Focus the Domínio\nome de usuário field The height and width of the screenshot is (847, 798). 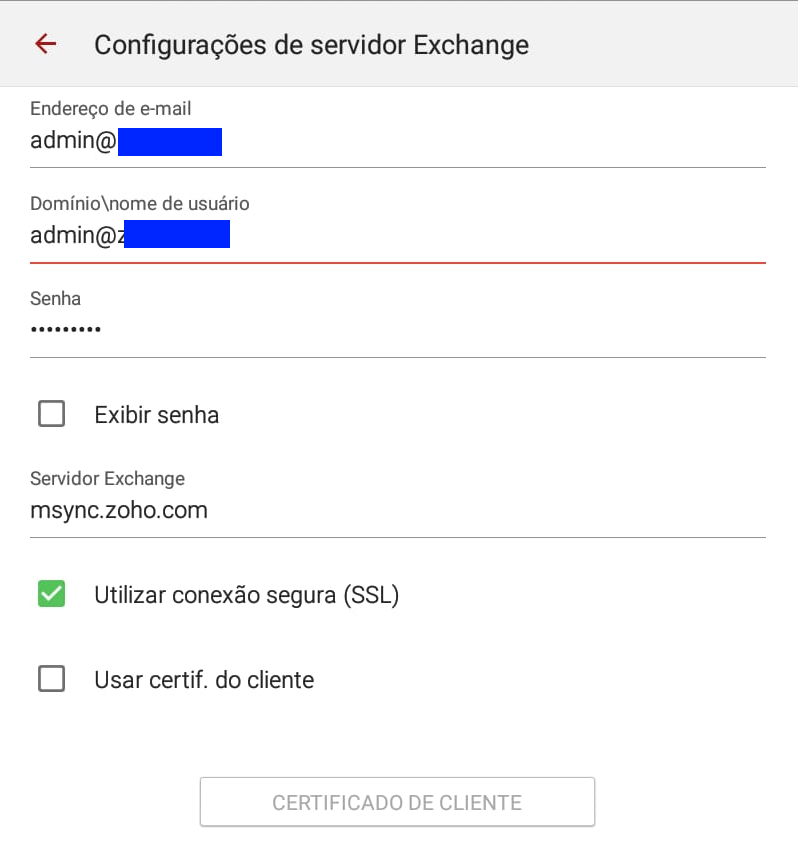397,235
